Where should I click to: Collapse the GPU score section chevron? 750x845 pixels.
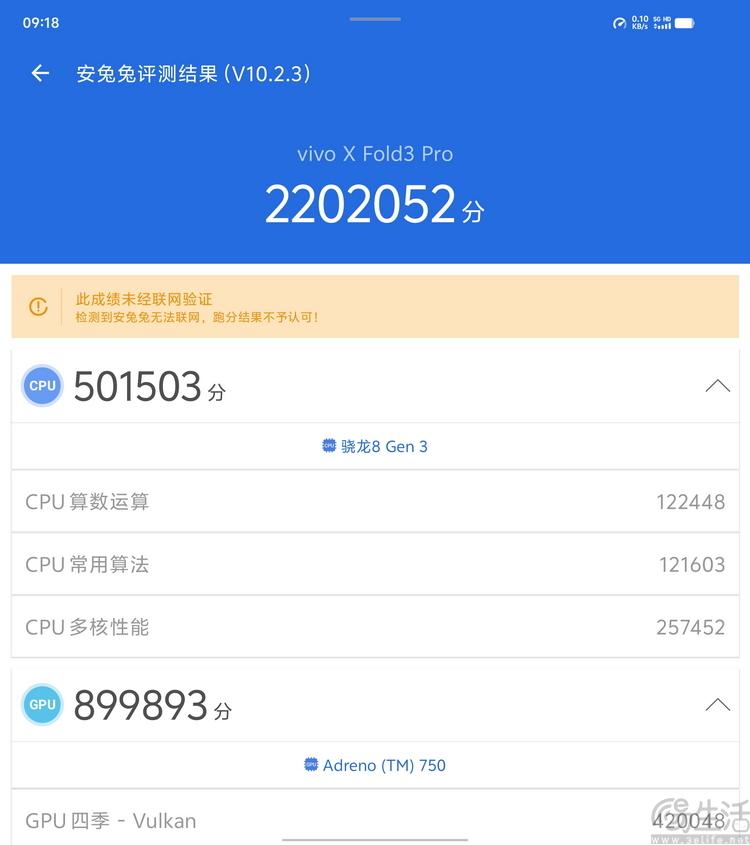coord(717,704)
